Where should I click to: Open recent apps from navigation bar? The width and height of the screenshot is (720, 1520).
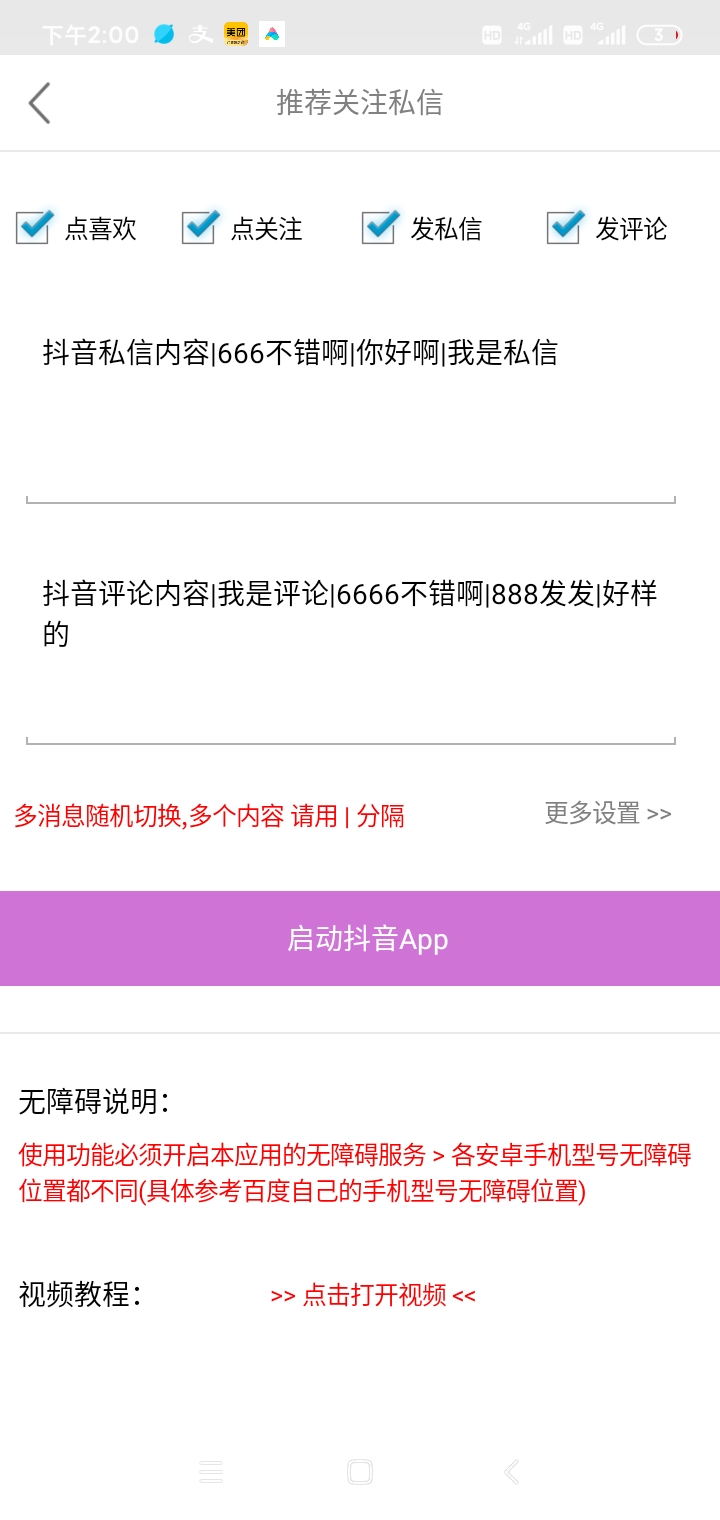point(211,1472)
